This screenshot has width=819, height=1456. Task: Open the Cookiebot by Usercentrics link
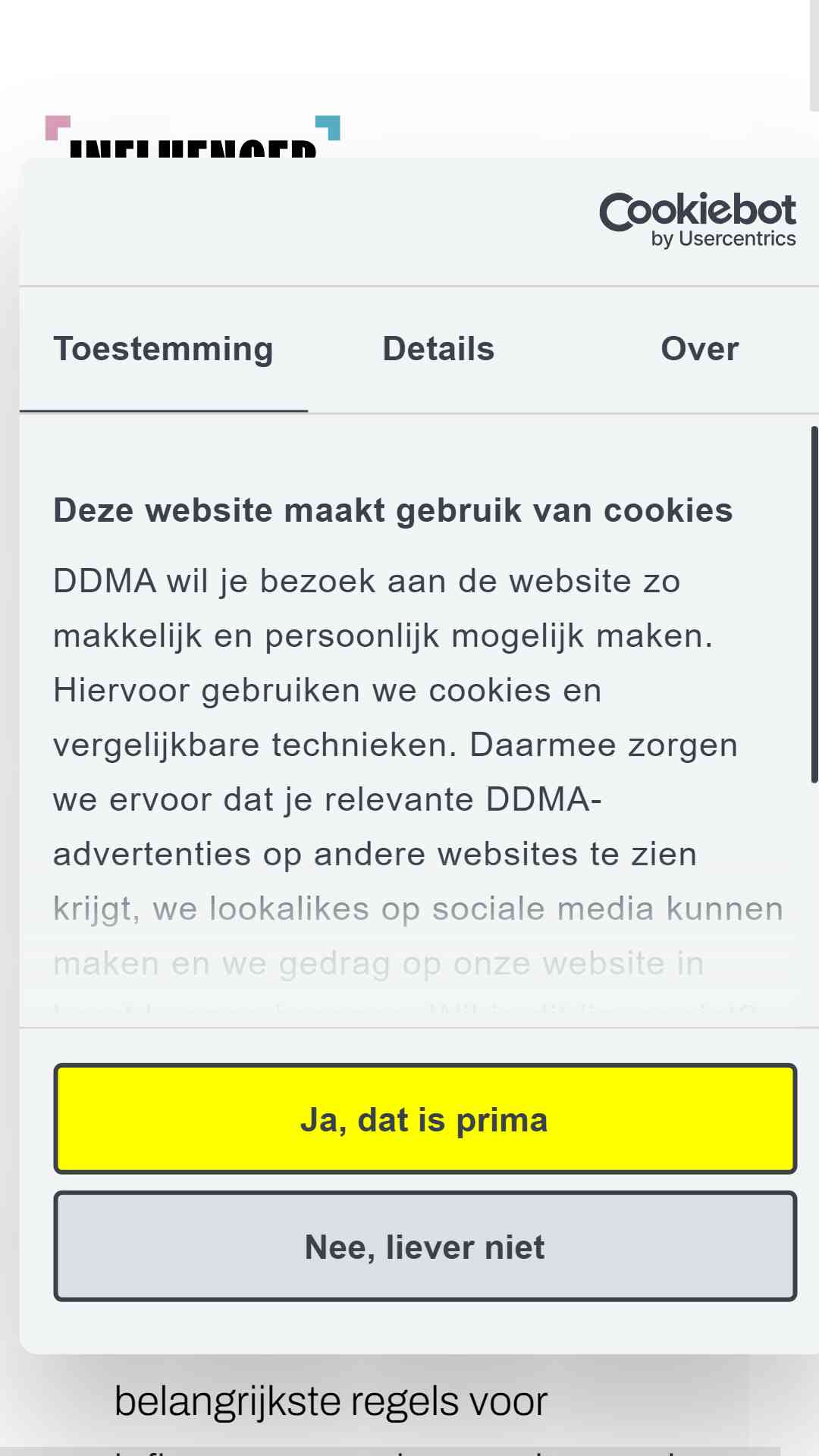pos(698,220)
